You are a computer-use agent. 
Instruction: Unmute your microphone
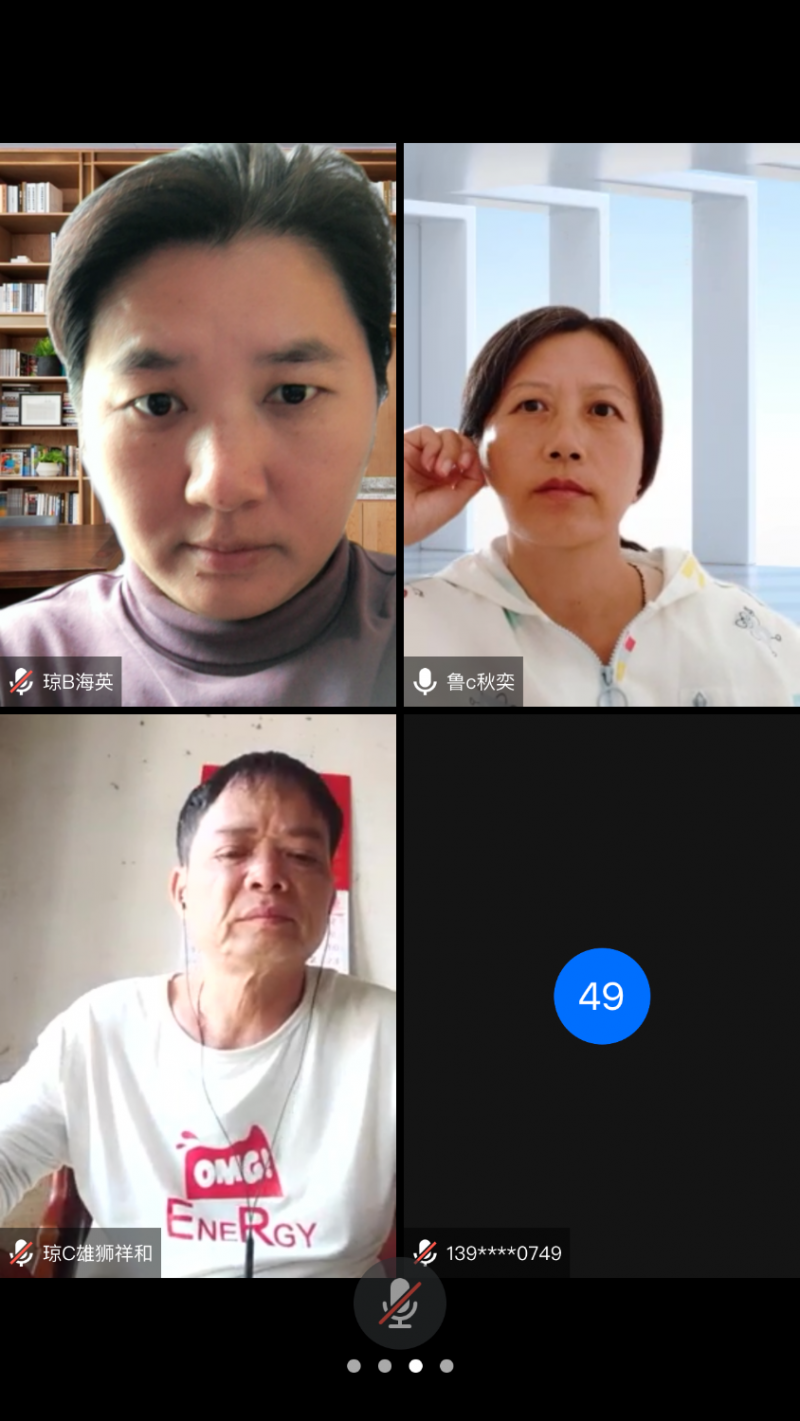[400, 1303]
